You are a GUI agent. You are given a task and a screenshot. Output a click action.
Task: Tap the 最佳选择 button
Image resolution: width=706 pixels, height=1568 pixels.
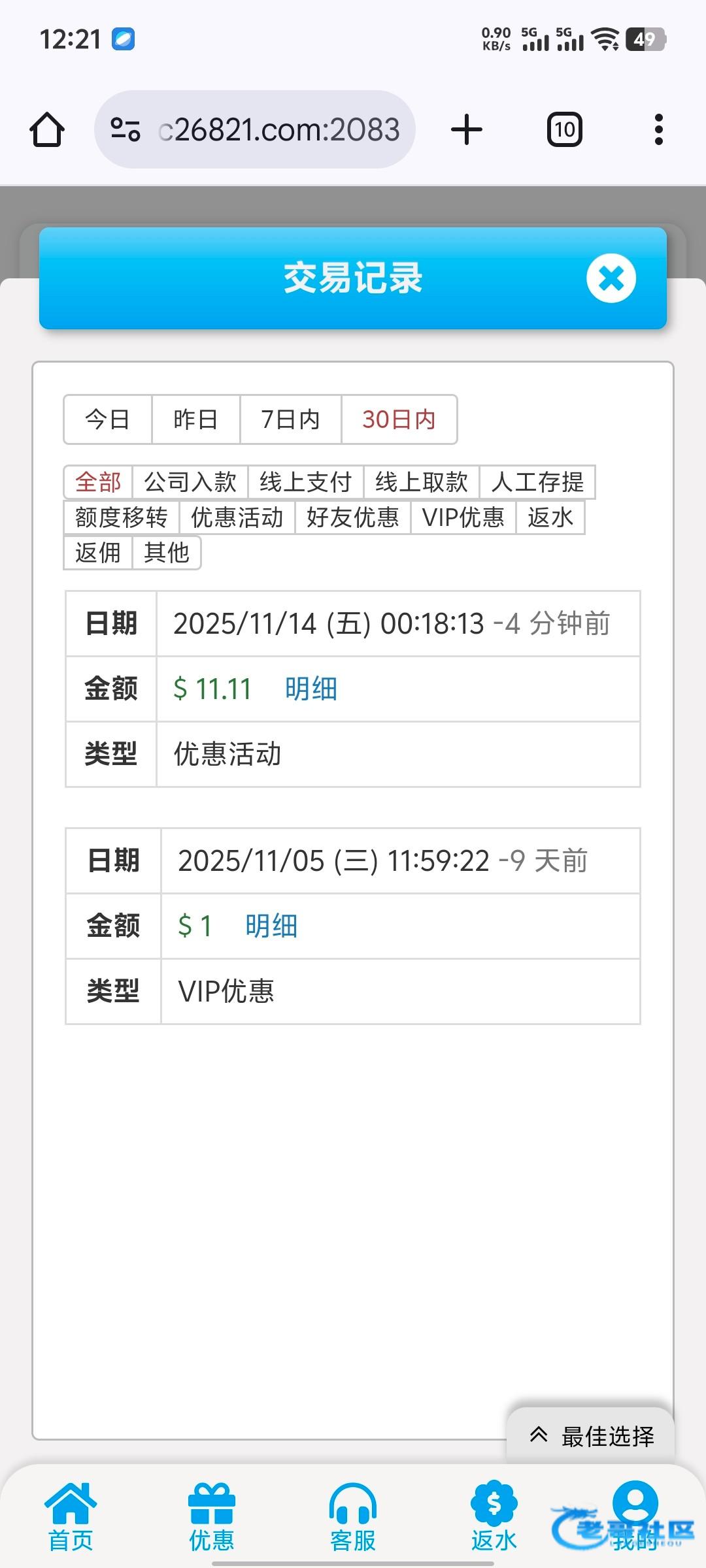592,1436
